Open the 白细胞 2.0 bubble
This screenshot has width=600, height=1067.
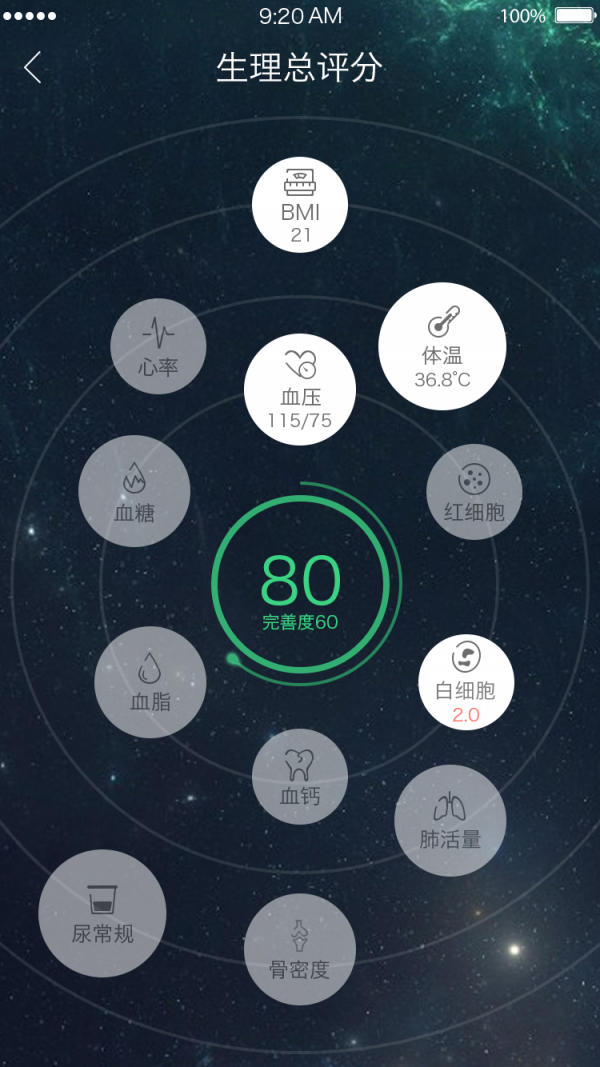pos(466,683)
